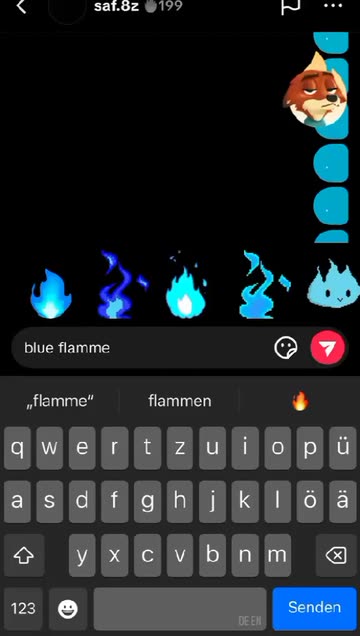
Task: Pick the cute smiling blue flame sticker
Action: click(x=333, y=282)
